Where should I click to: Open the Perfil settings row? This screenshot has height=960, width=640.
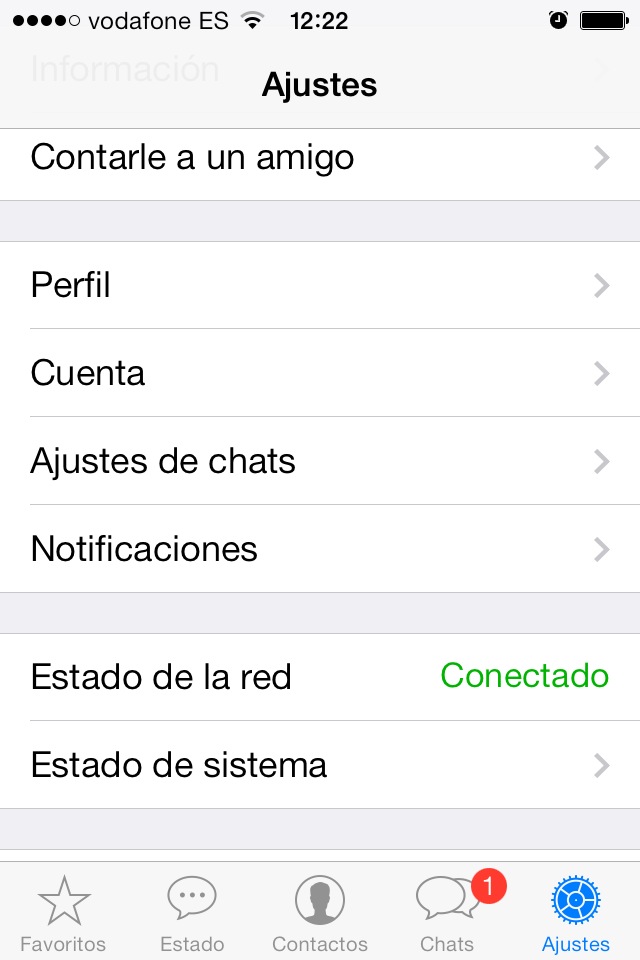coord(320,286)
